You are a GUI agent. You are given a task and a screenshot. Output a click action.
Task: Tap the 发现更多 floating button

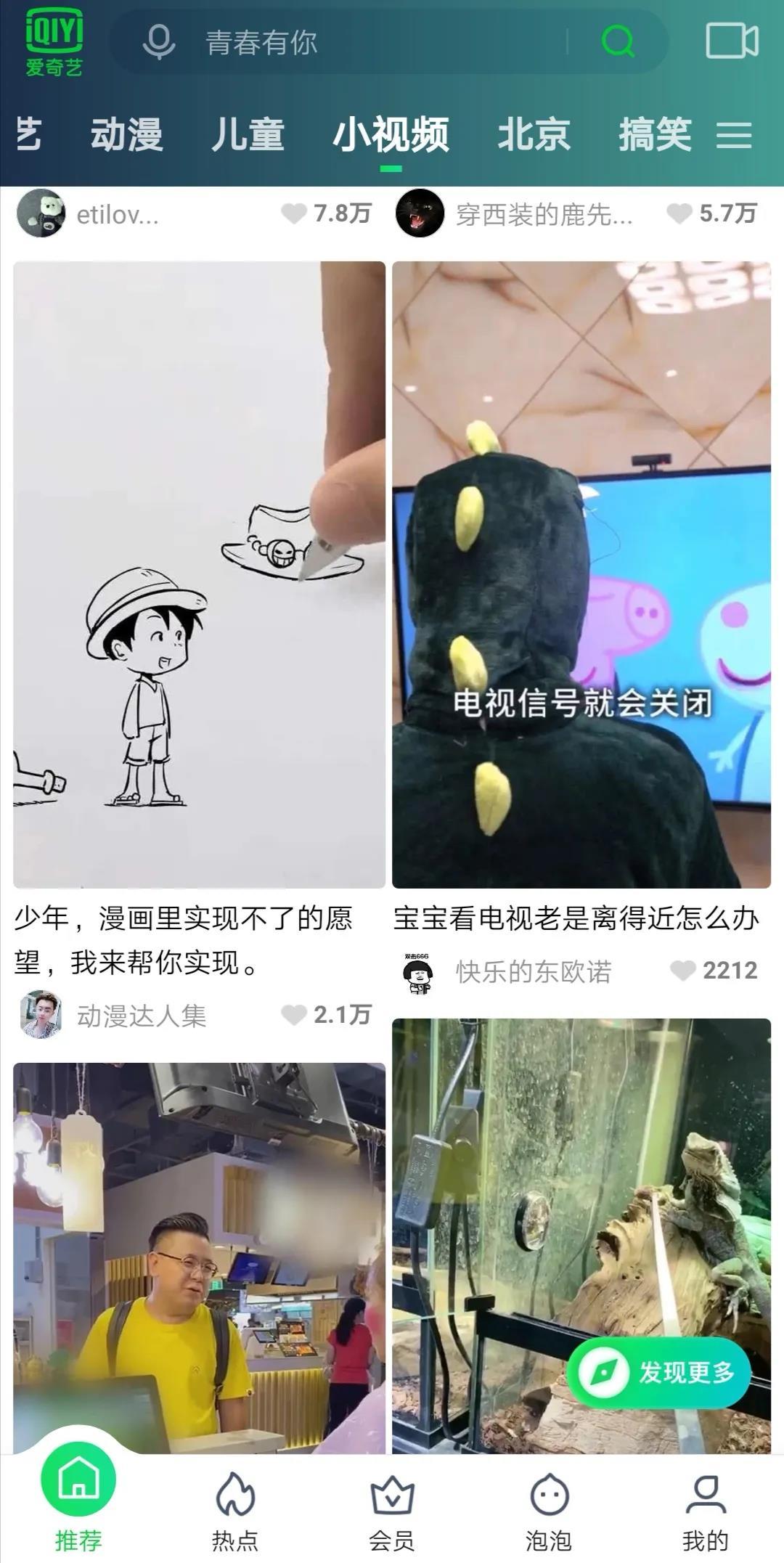pyautogui.click(x=658, y=1372)
